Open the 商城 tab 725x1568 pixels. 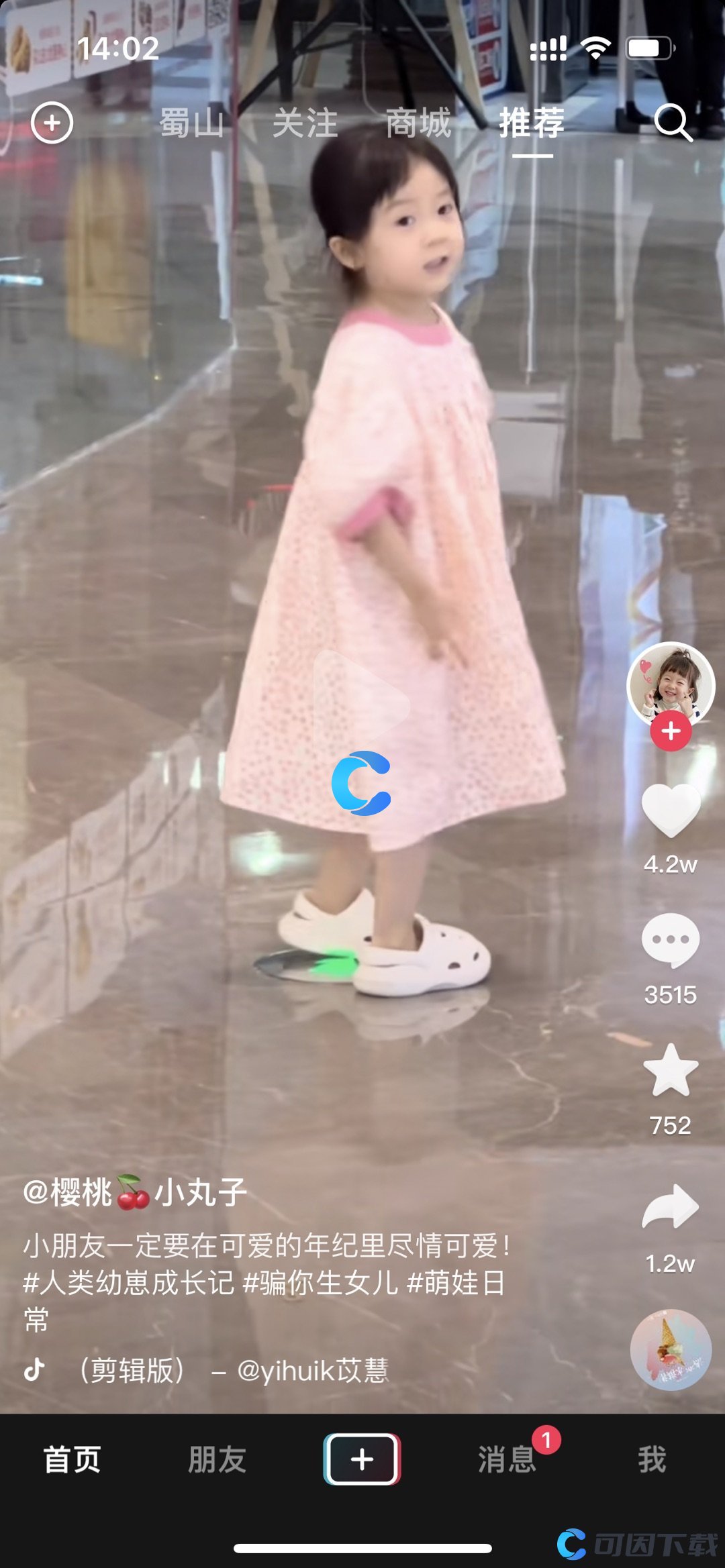(x=418, y=124)
